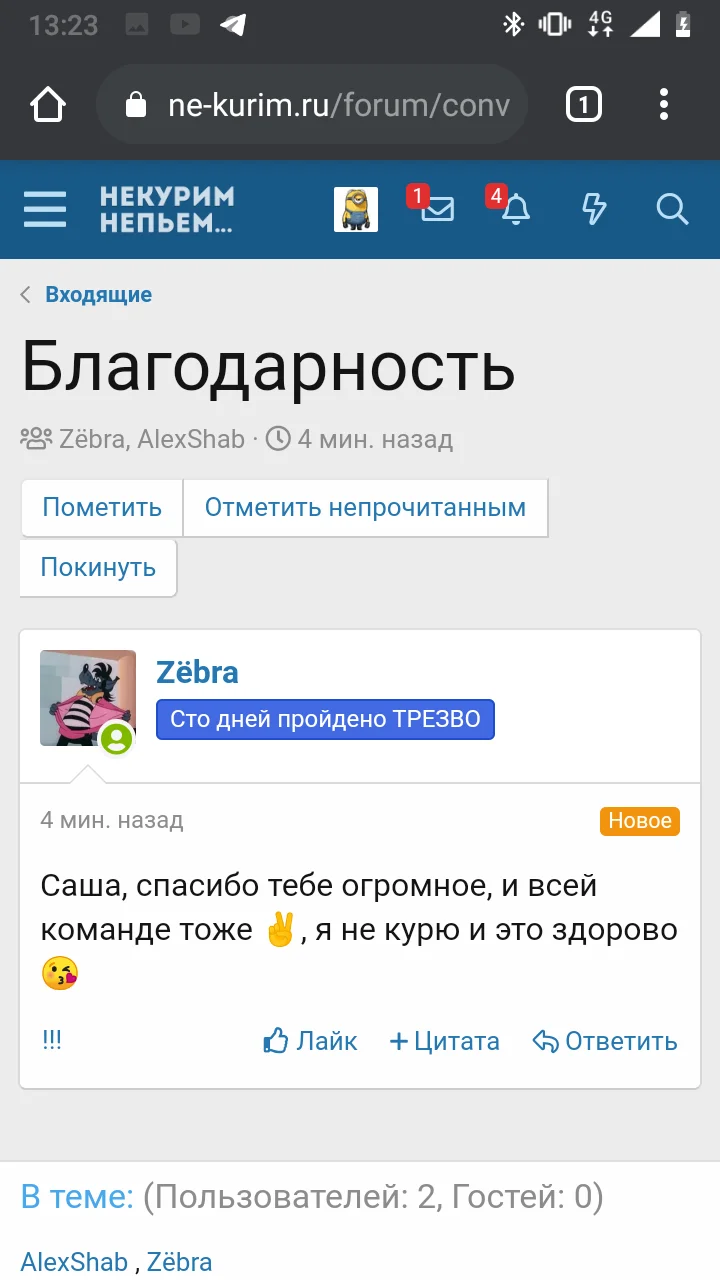The width and height of the screenshot is (720, 1280).
Task: Open the hamburger navigation menu
Action: pos(44,210)
